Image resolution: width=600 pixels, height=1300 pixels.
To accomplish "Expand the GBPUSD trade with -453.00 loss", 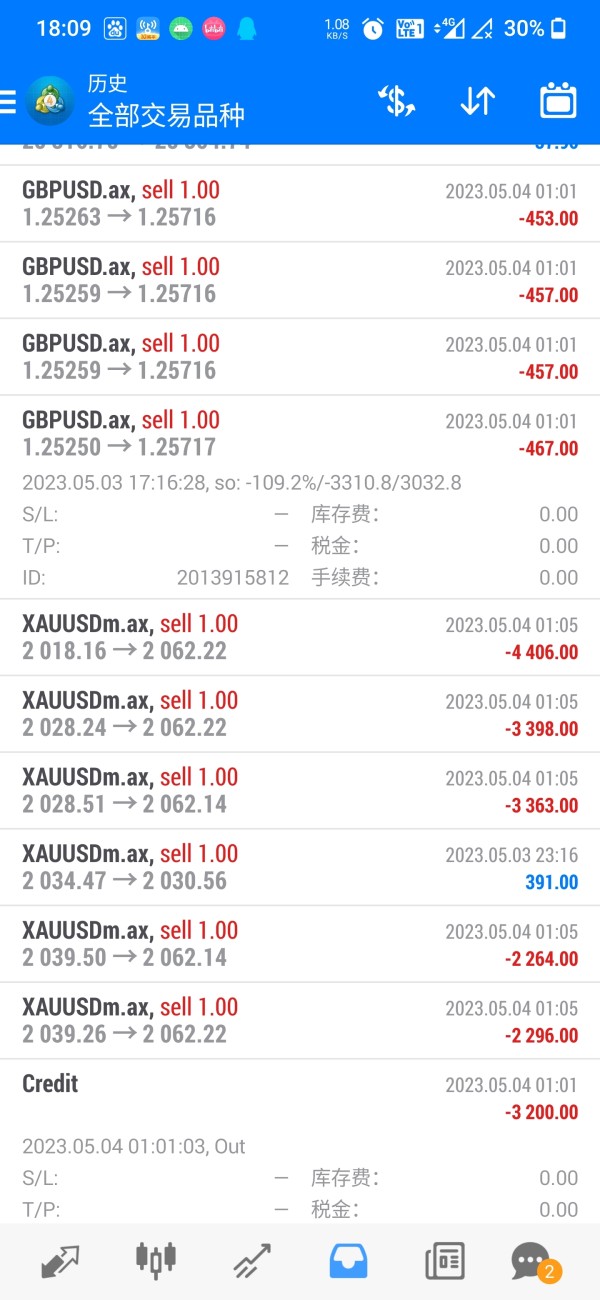I will (300, 204).
